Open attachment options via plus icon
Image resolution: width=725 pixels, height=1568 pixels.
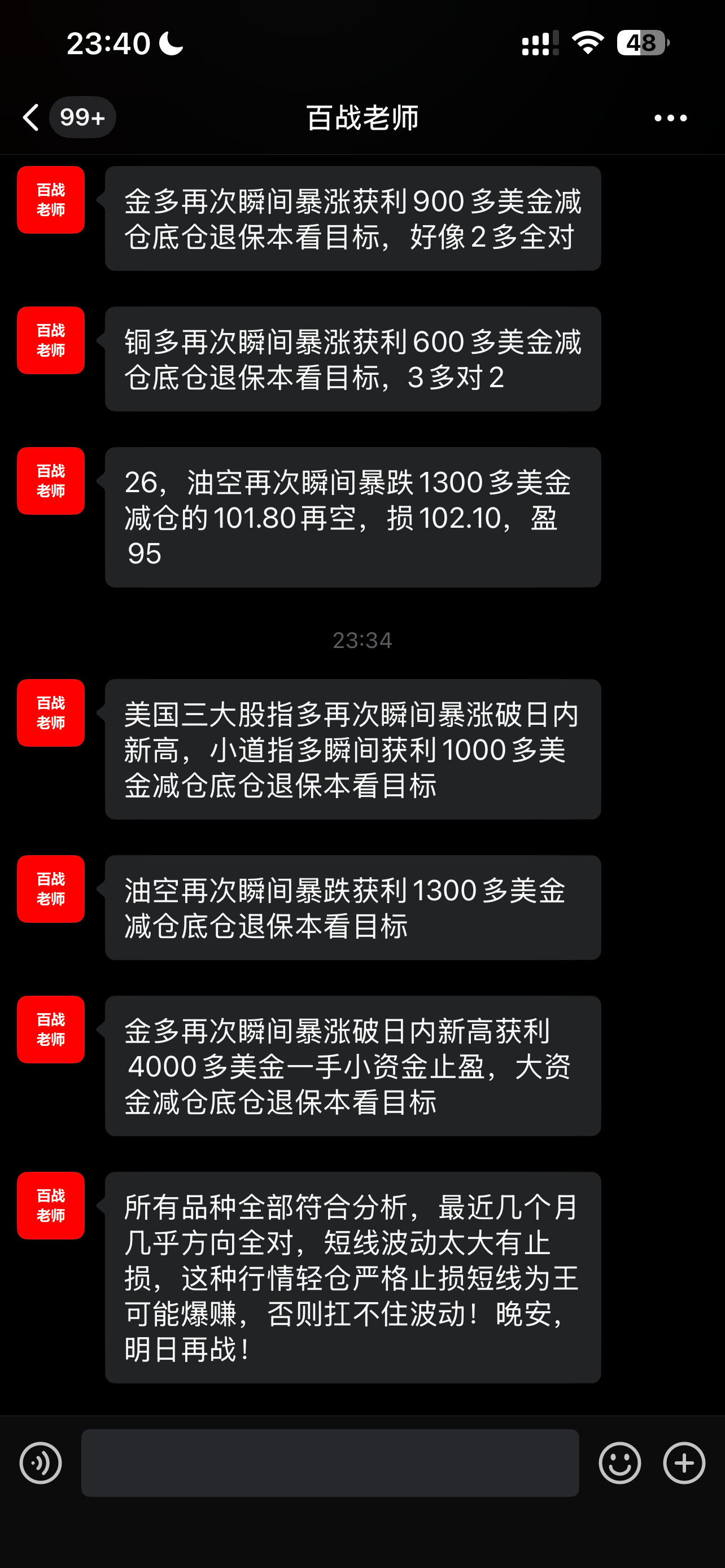(684, 1464)
